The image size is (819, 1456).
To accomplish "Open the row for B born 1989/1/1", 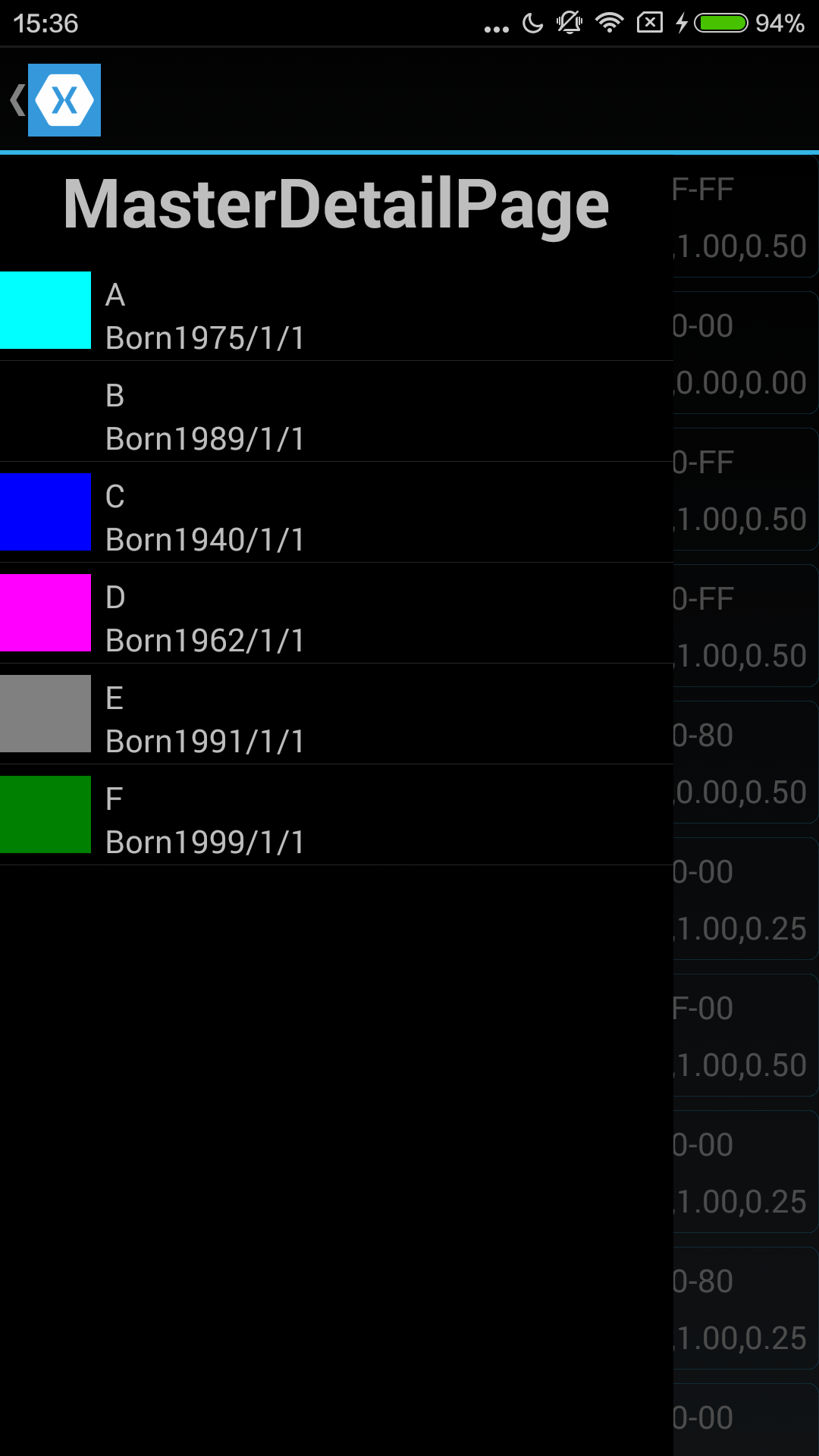I will 337,412.
